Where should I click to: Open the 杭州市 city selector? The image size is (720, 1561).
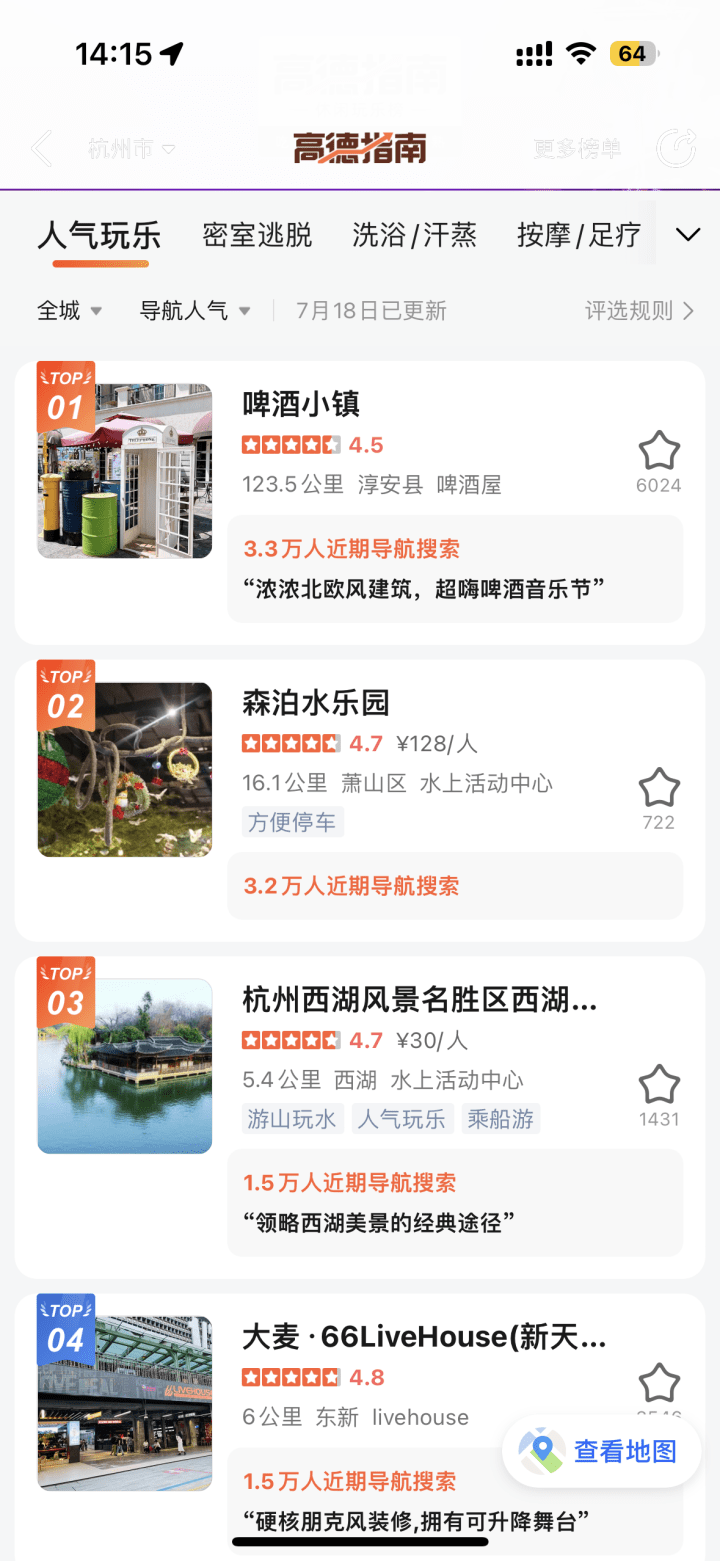click(131, 149)
